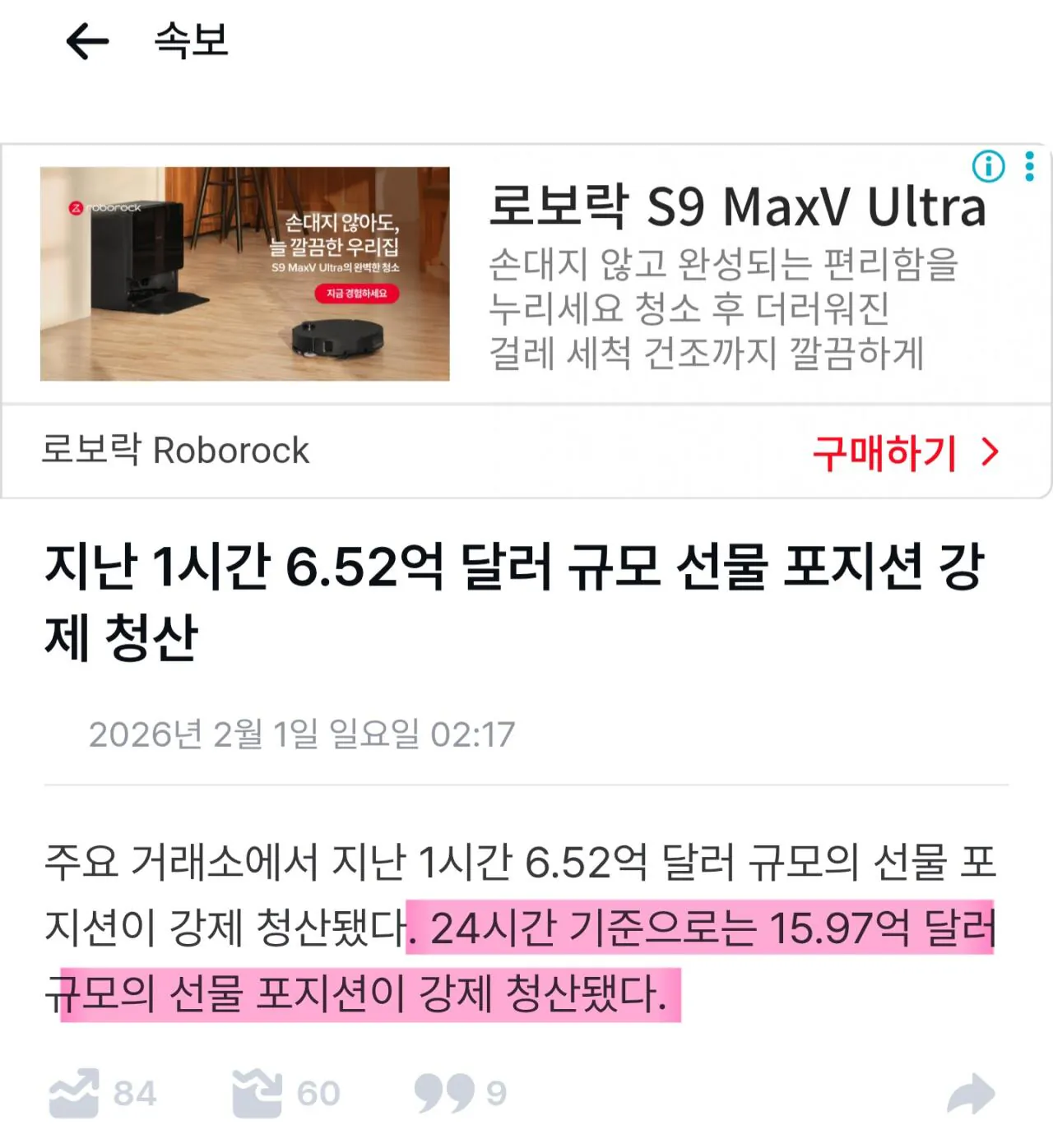Tap 구매하기 on the Roborock ad
Image resolution: width=1053 pixels, height=1148 pixels.
(x=905, y=452)
